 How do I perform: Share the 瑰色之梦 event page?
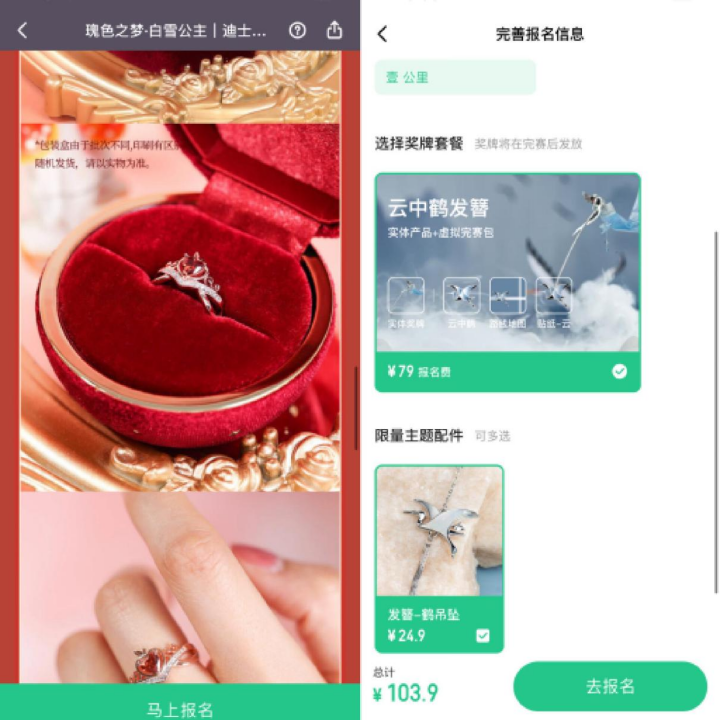[334, 30]
